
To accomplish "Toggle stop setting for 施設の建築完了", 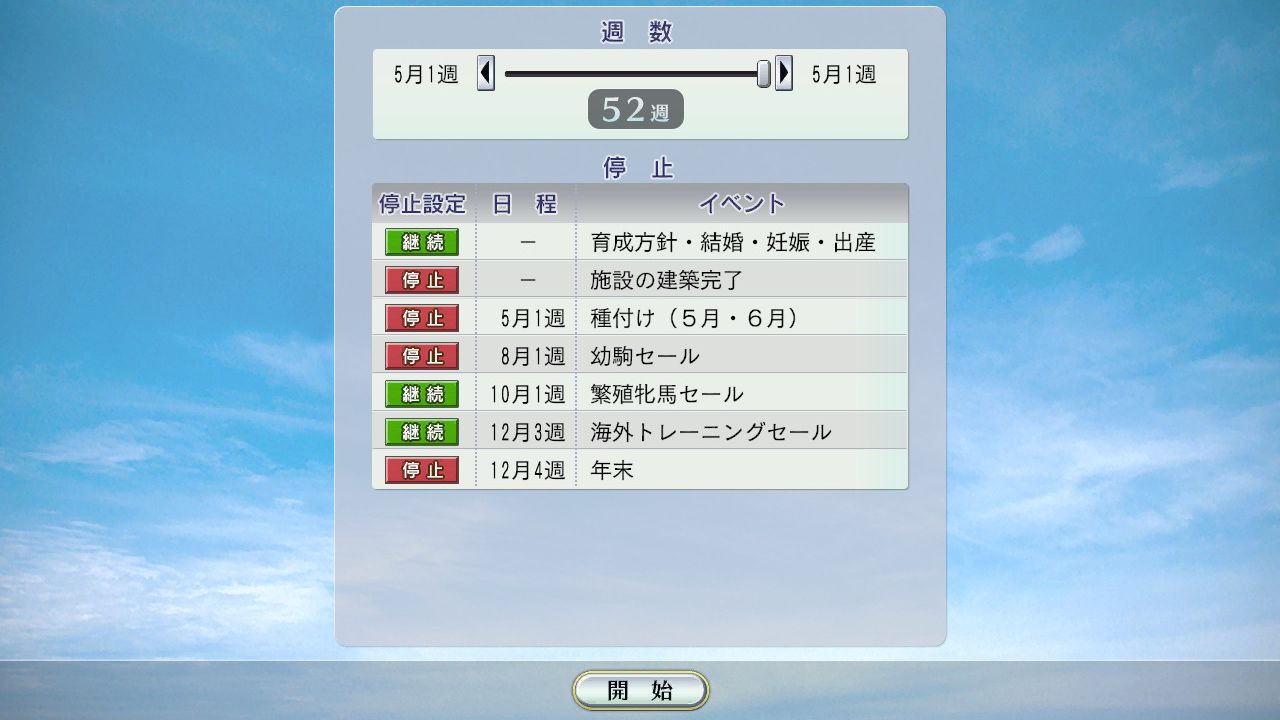I will 422,280.
